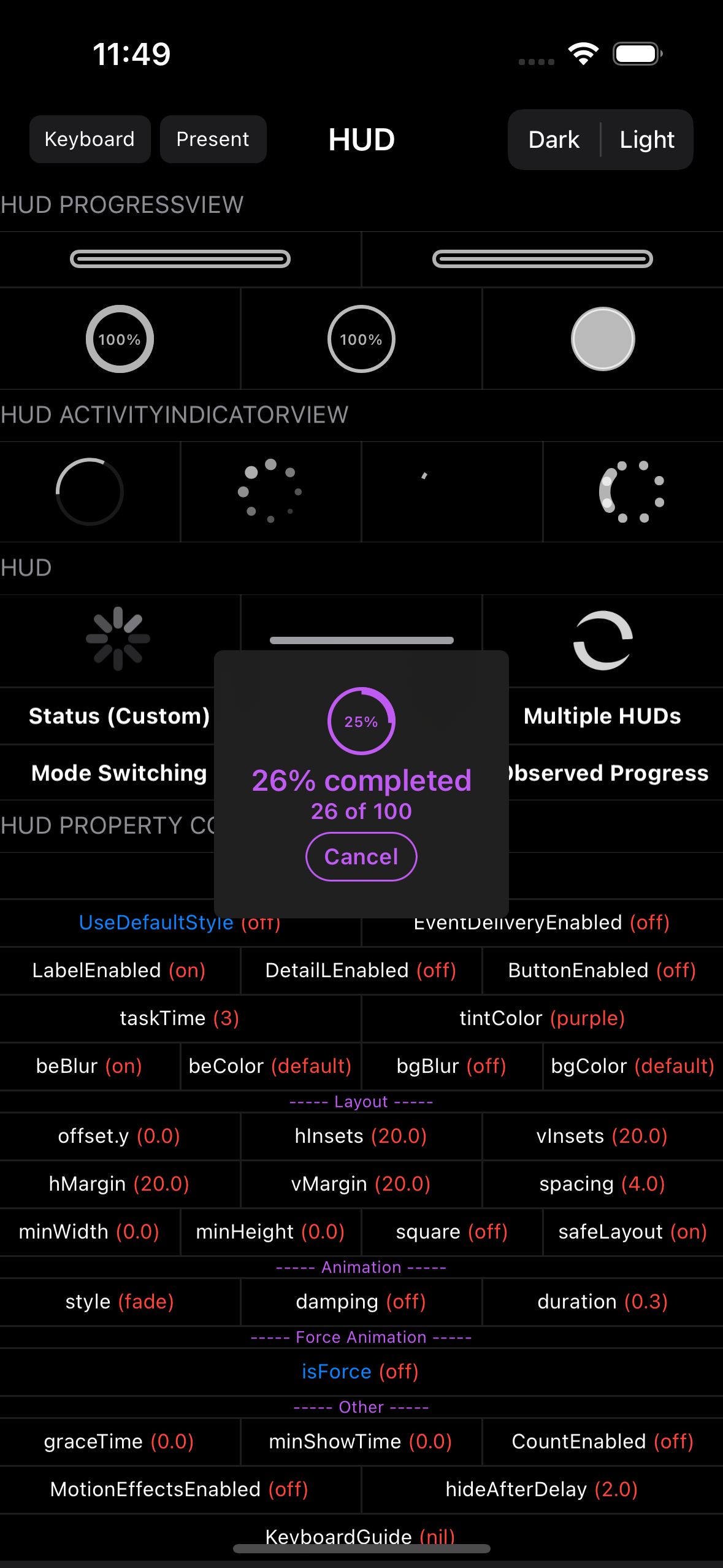Toggle the CountEnabled option

pyautogui.click(x=602, y=1442)
